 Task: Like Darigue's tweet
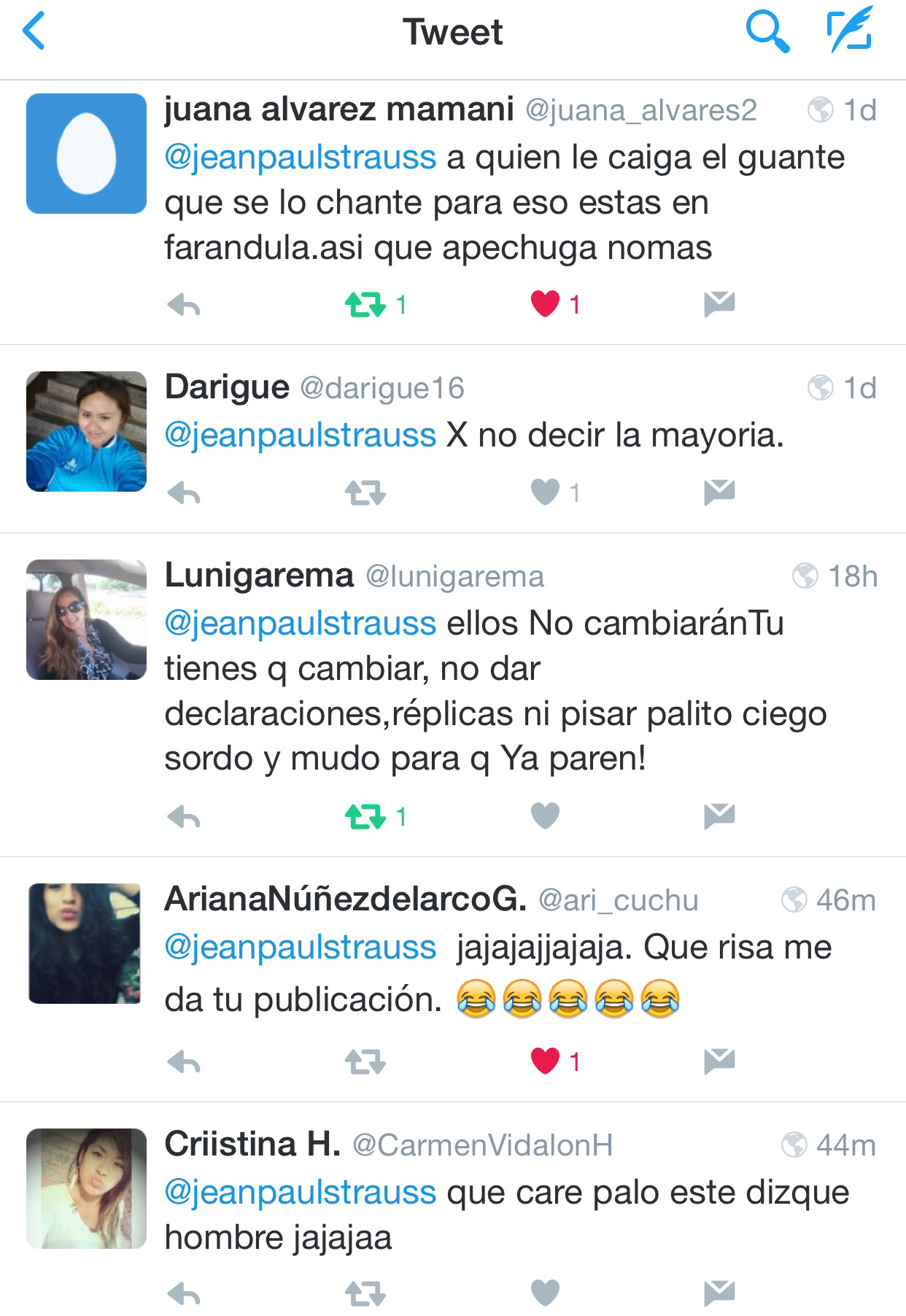pyautogui.click(x=546, y=493)
